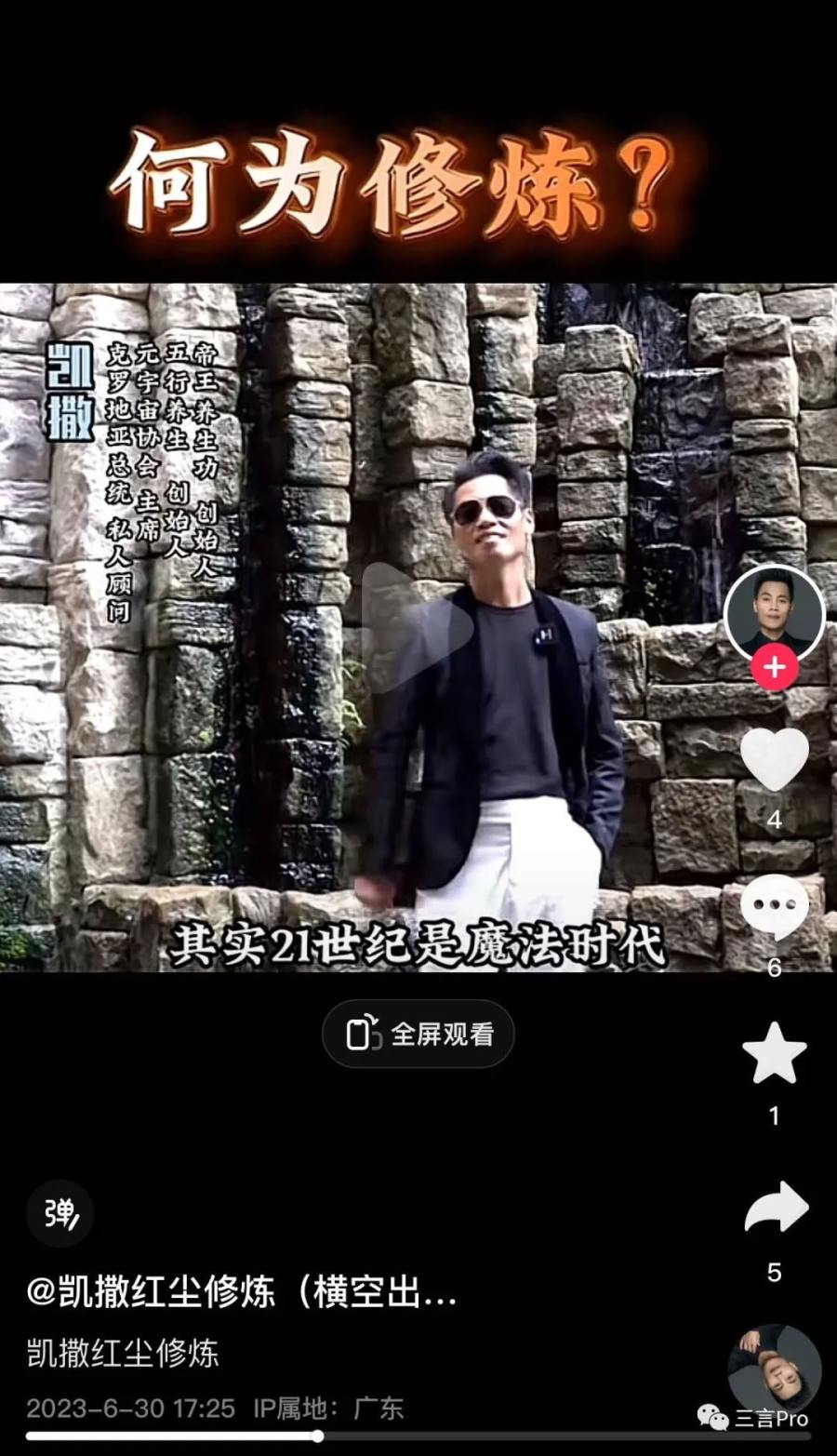Add this video to favorites

[x=775, y=1053]
